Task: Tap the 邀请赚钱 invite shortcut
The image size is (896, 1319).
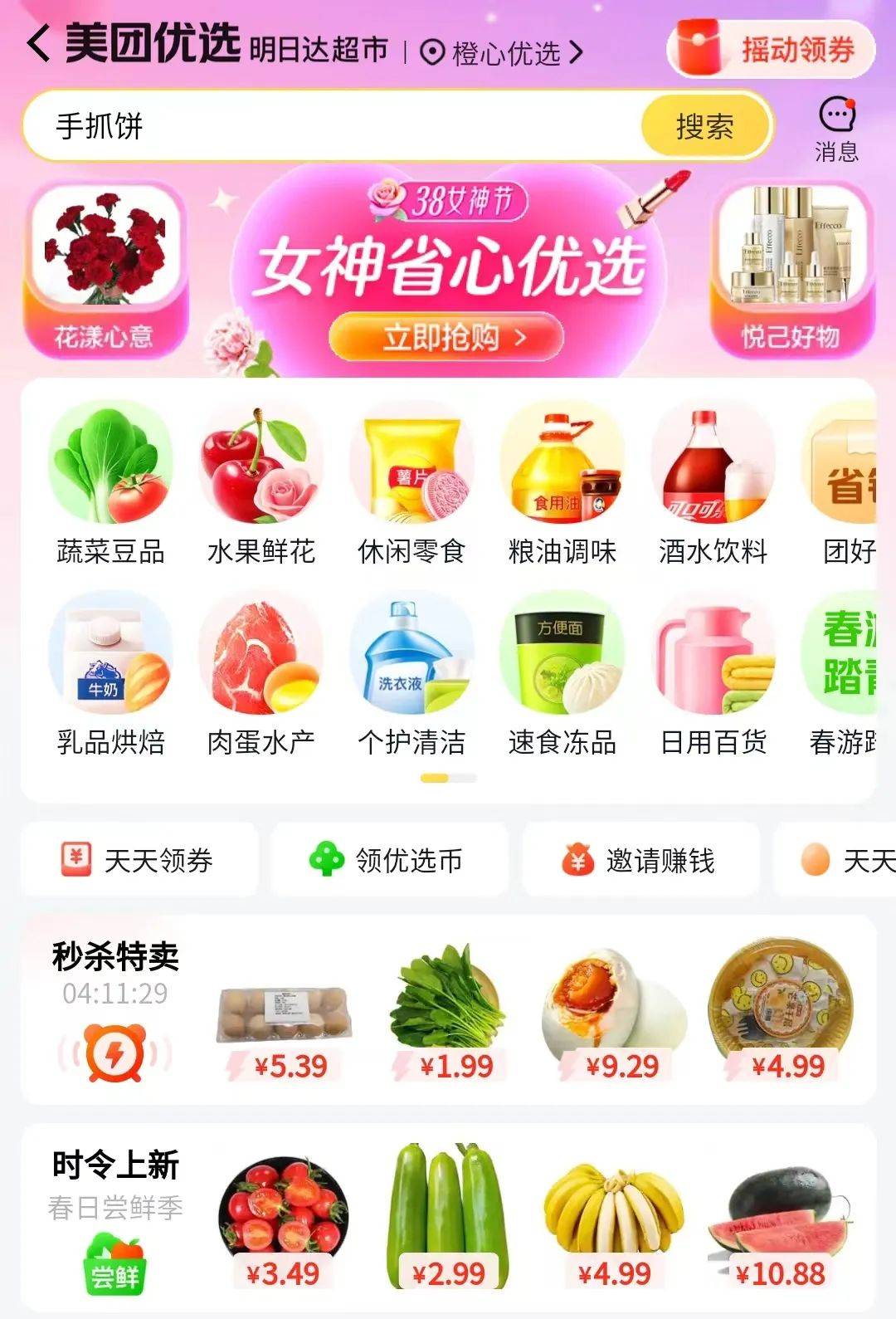Action: 640,860
